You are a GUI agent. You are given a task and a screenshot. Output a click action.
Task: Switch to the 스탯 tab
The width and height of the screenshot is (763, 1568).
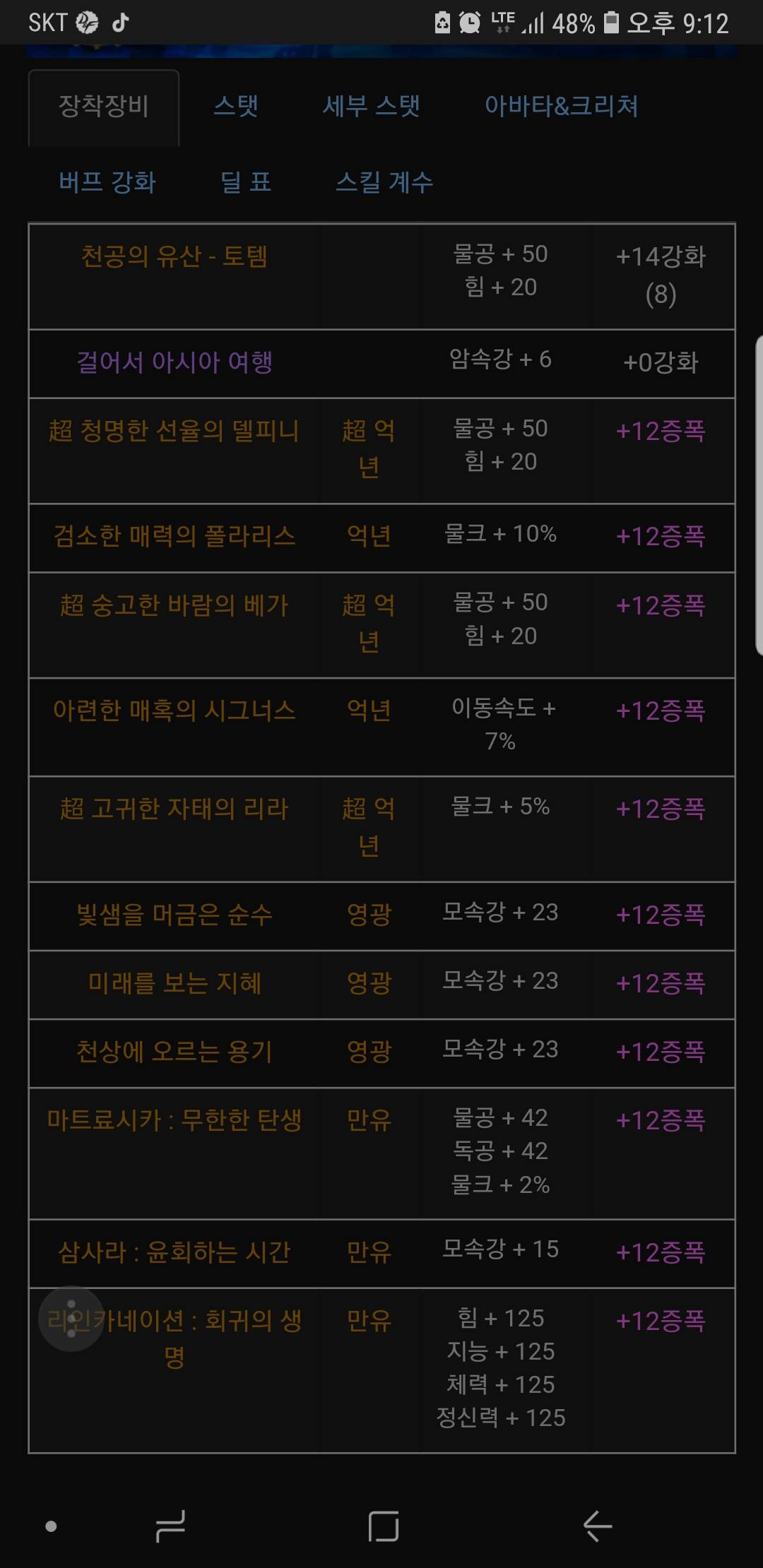click(236, 106)
